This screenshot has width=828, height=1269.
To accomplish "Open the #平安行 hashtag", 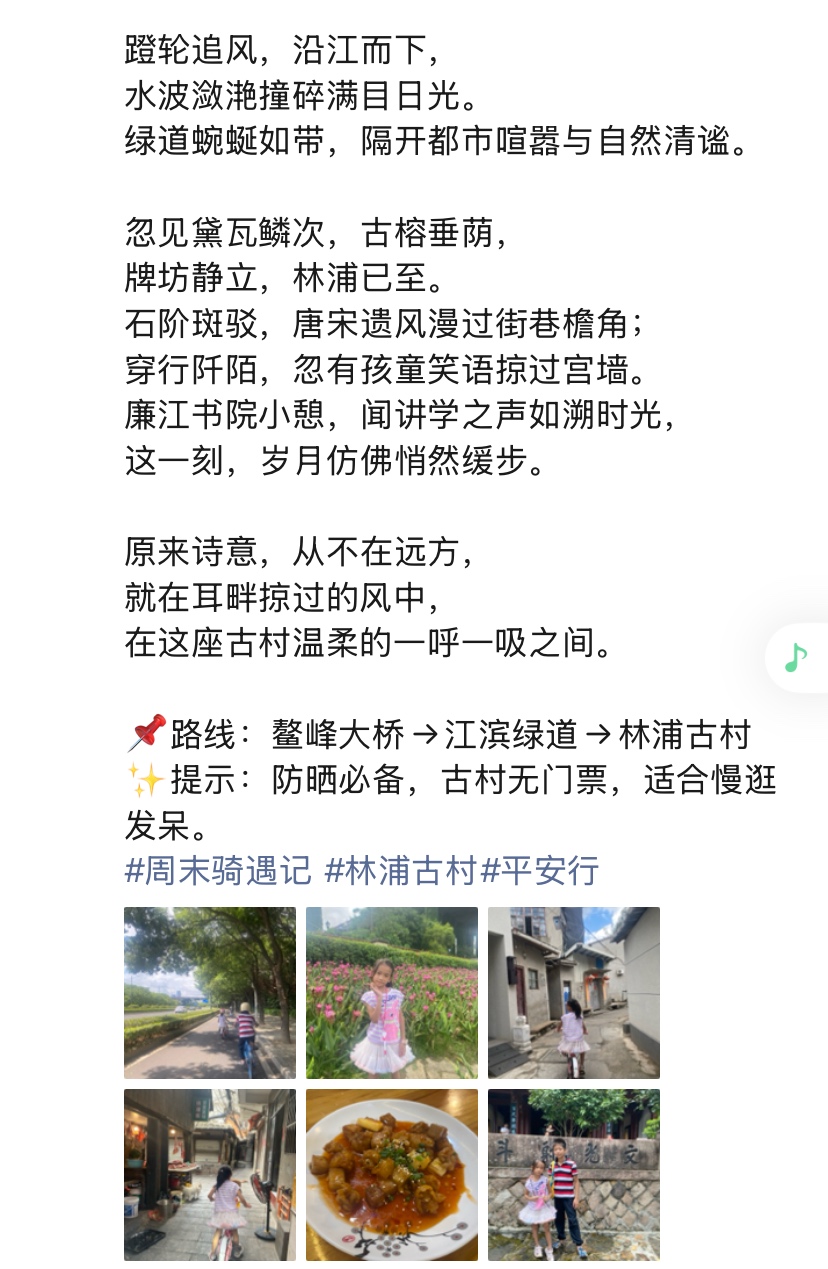I will tap(540, 870).
